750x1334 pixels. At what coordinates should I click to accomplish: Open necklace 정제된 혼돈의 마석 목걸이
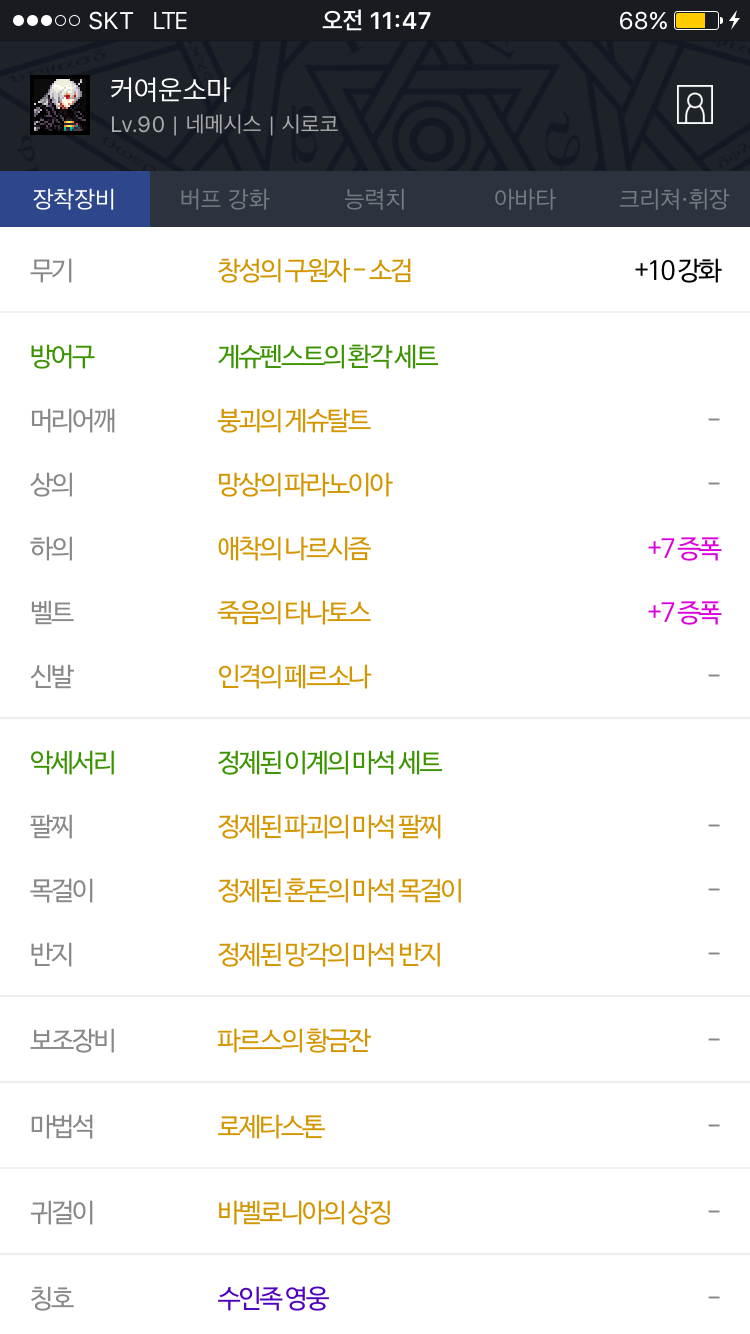click(x=340, y=890)
